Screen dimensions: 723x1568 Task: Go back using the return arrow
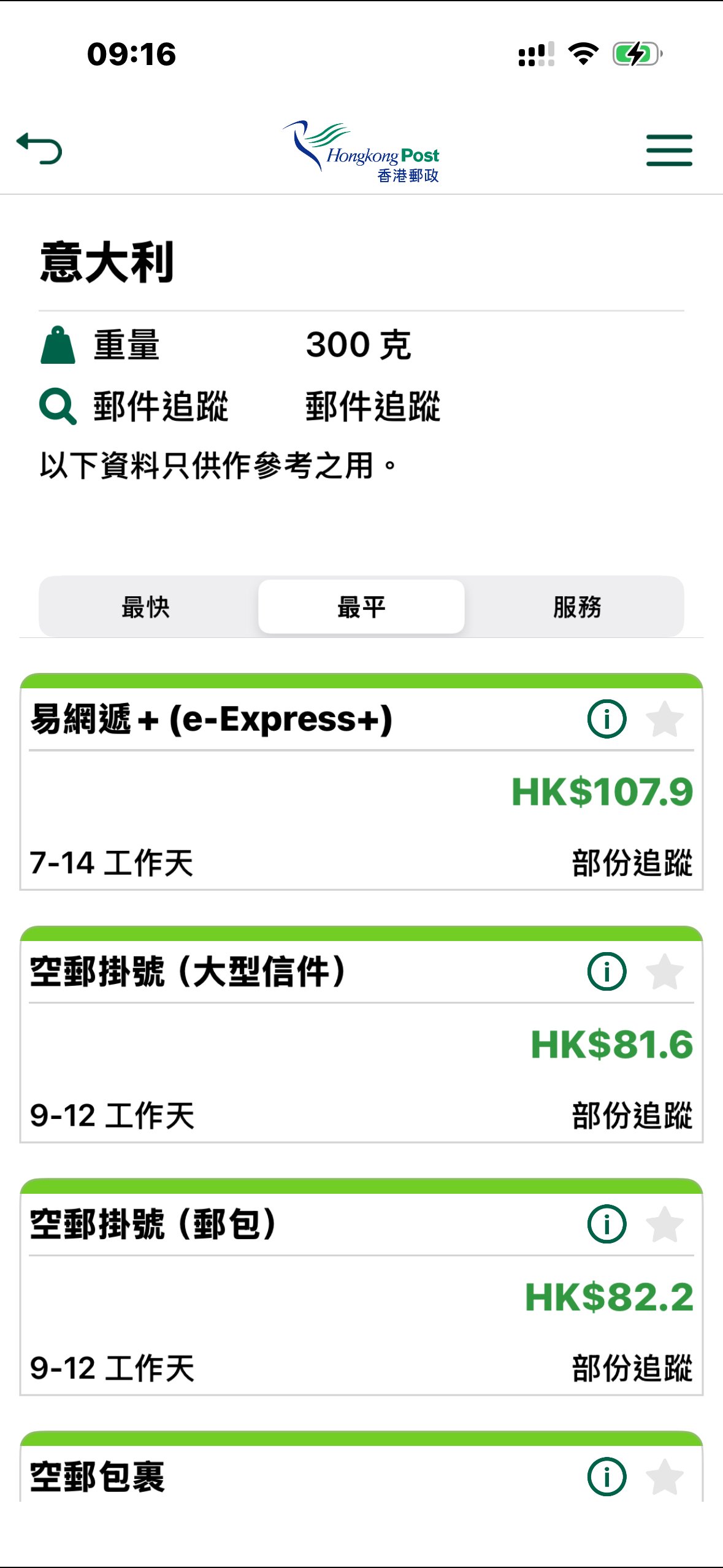pos(40,148)
